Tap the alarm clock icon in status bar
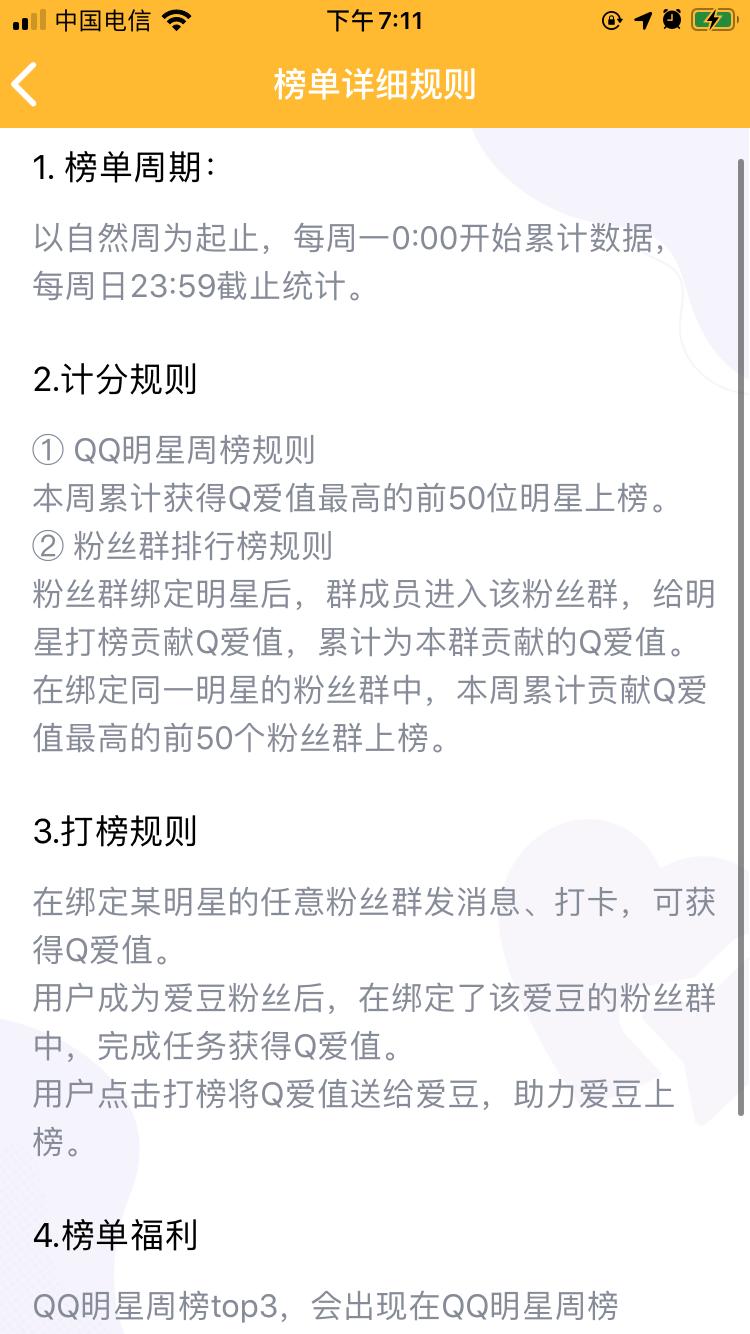Screen dimensions: 750x1334 click(x=670, y=18)
